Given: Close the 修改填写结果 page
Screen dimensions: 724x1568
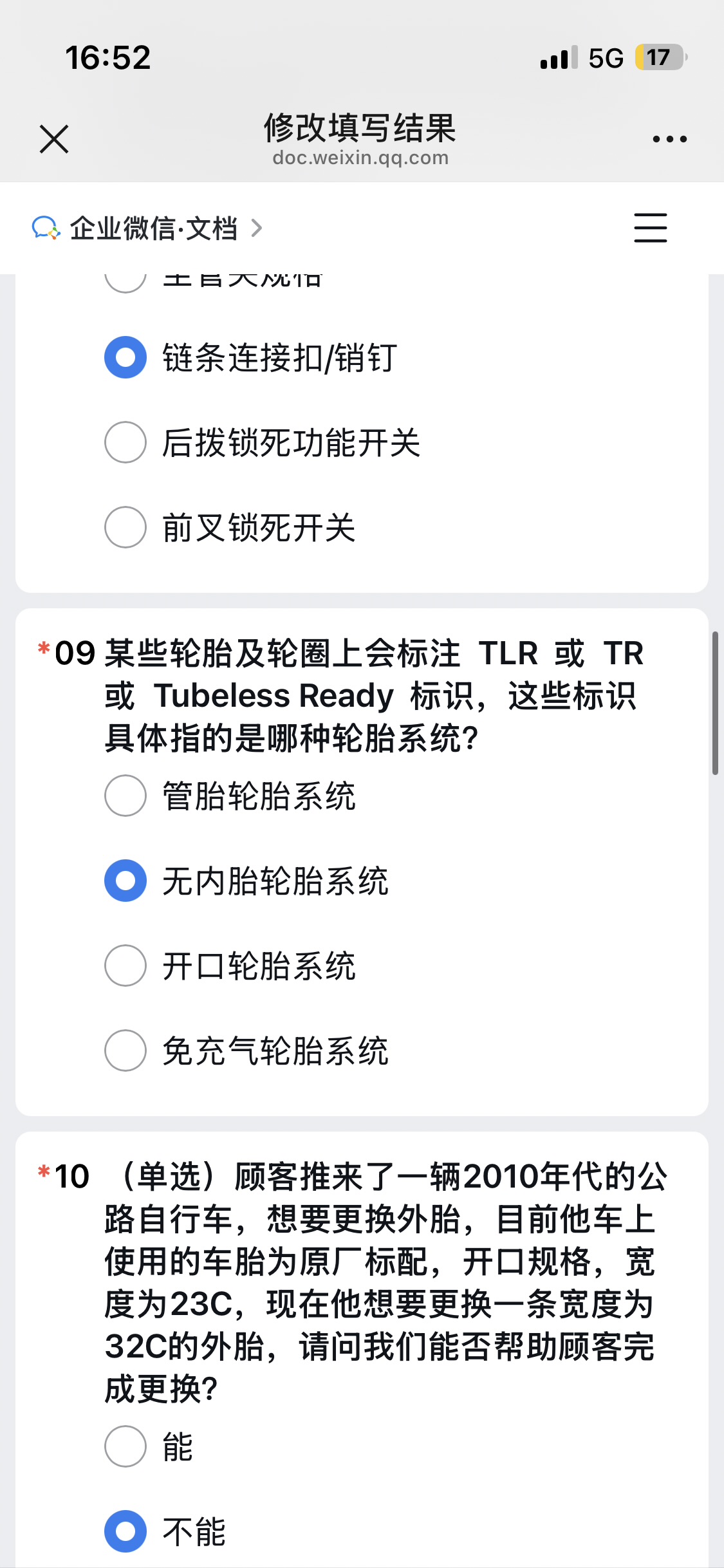Looking at the screenshot, I should pyautogui.click(x=54, y=139).
